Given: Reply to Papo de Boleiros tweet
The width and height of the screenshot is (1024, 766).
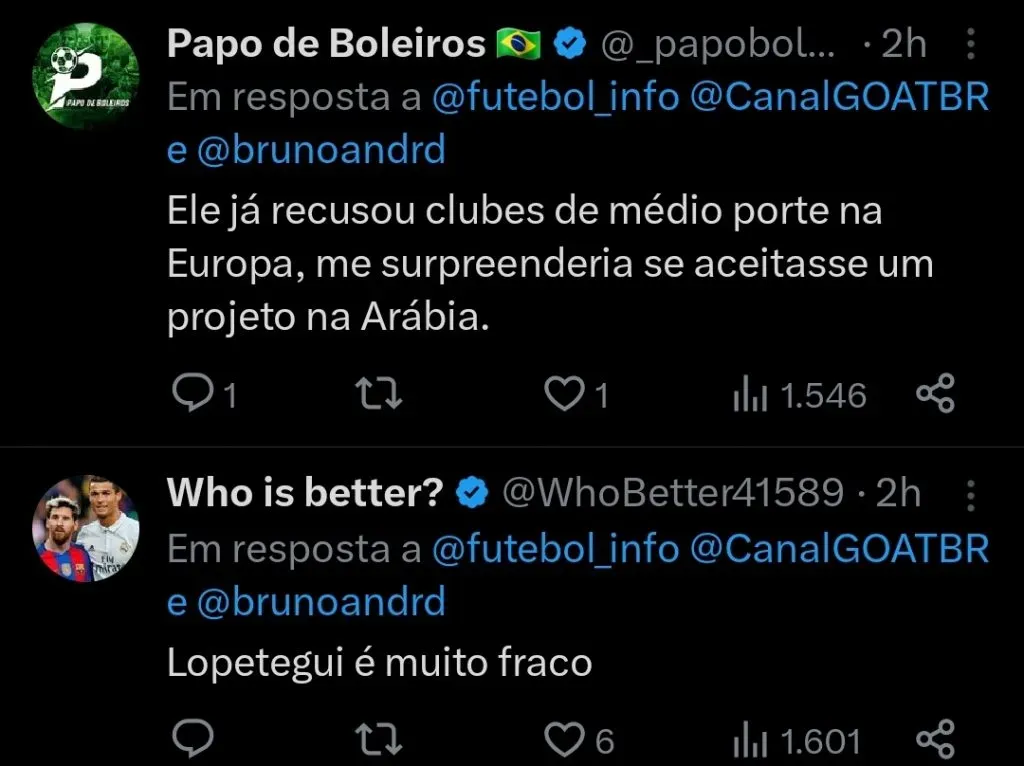Looking at the screenshot, I should [189, 395].
